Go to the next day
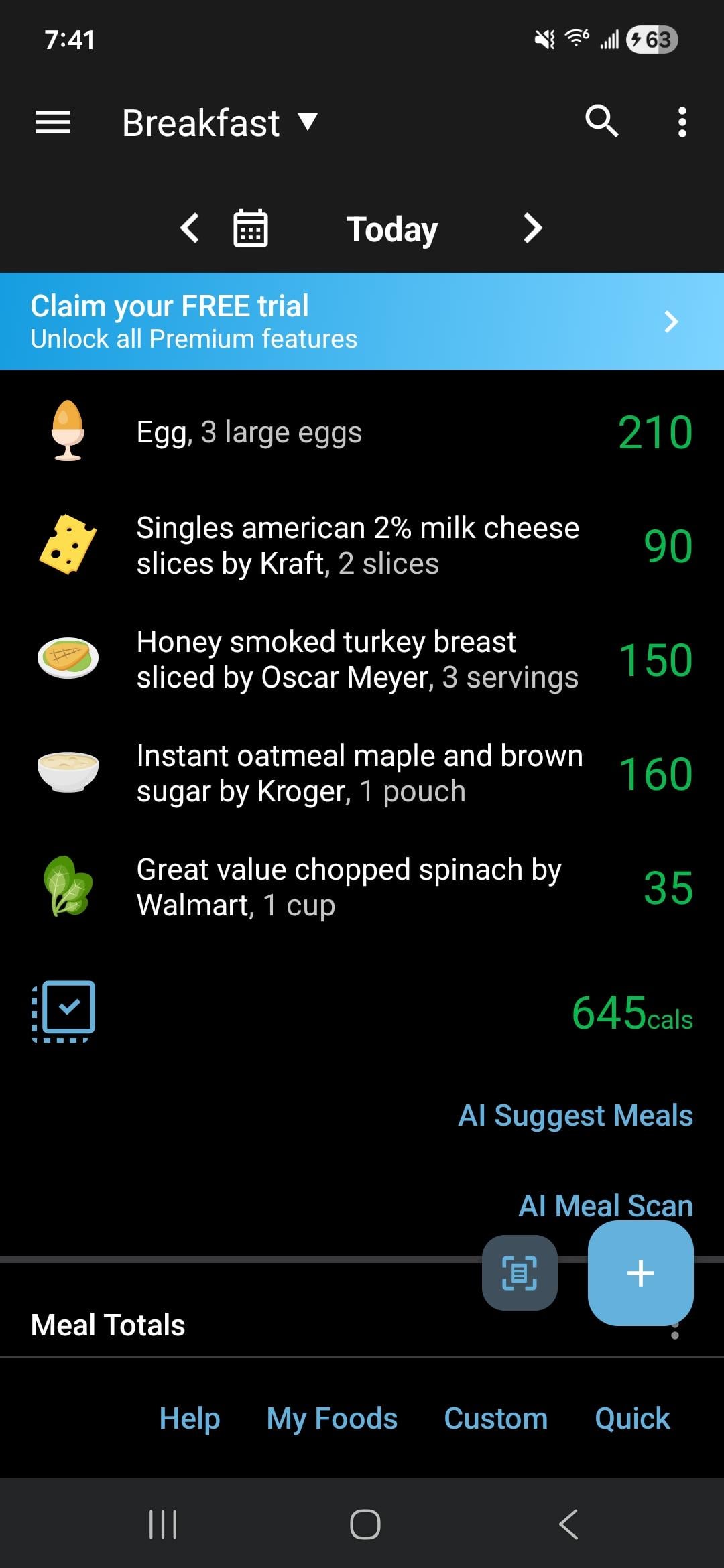 click(532, 228)
